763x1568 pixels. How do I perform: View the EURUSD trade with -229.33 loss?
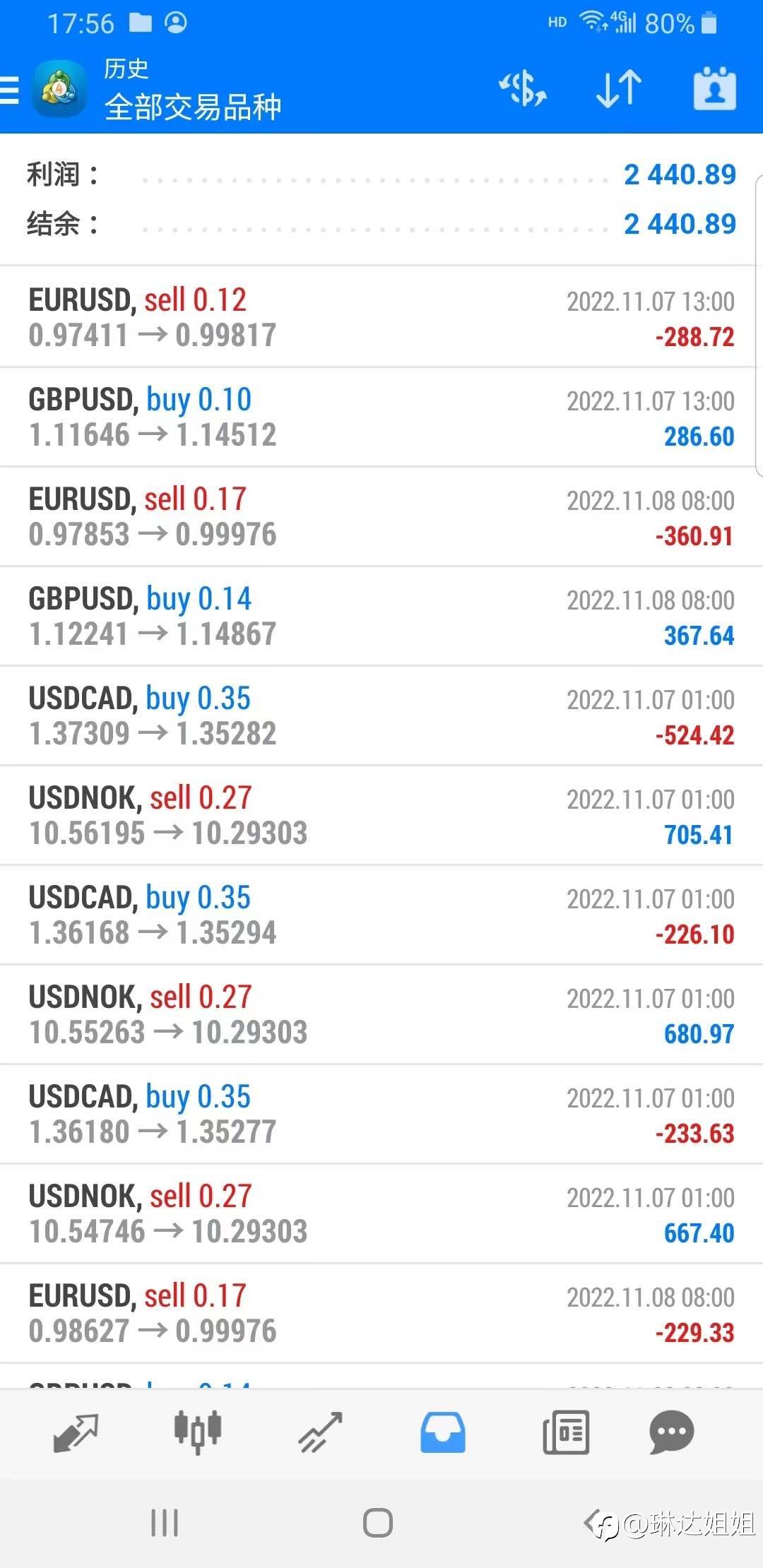tap(381, 1314)
